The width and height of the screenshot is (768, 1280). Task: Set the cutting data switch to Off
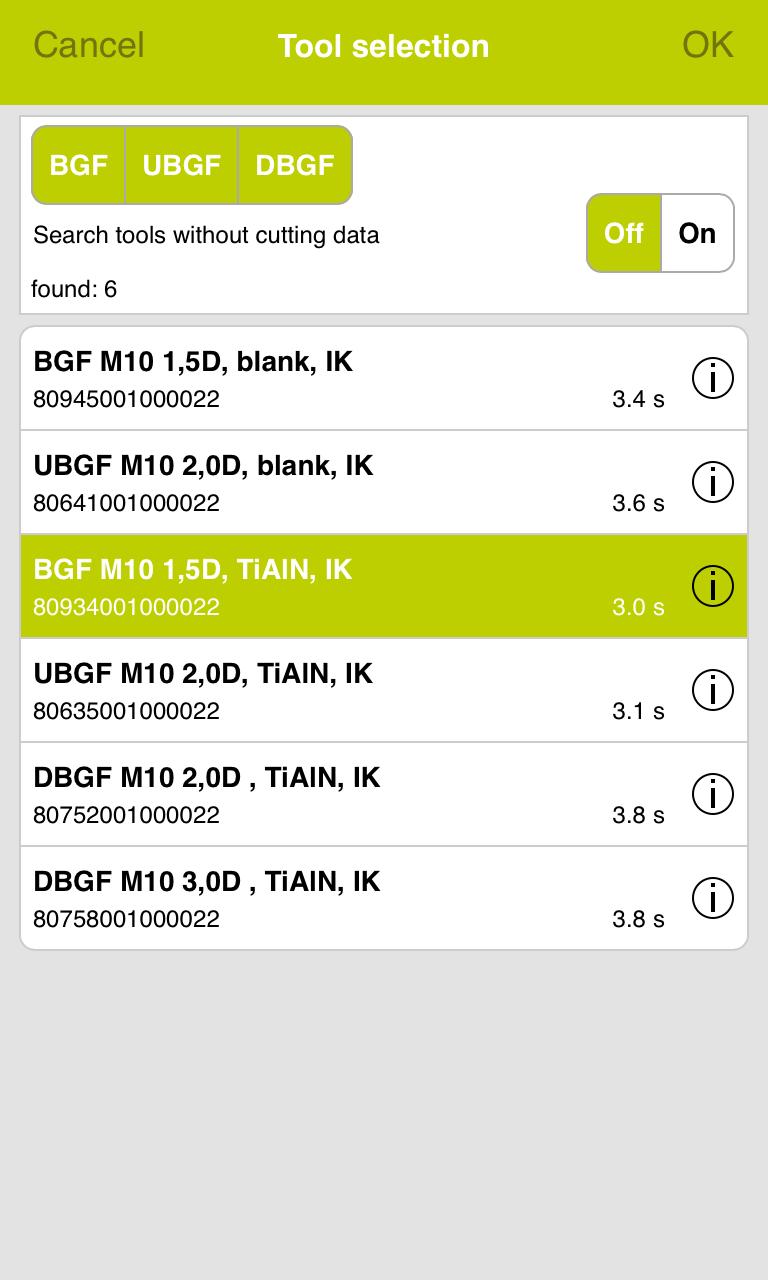(x=624, y=233)
